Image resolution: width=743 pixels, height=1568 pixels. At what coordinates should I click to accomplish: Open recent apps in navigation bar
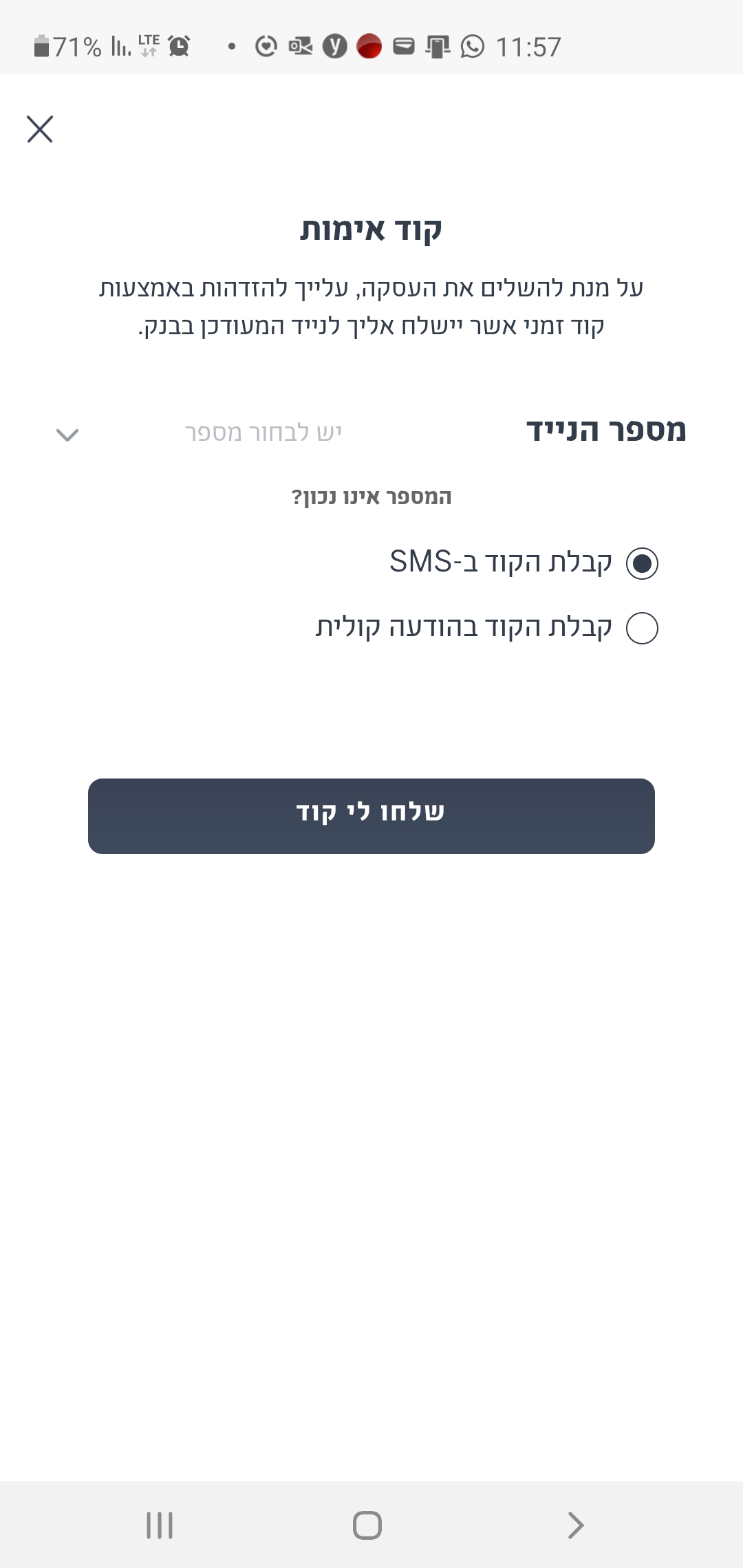coord(160,1525)
